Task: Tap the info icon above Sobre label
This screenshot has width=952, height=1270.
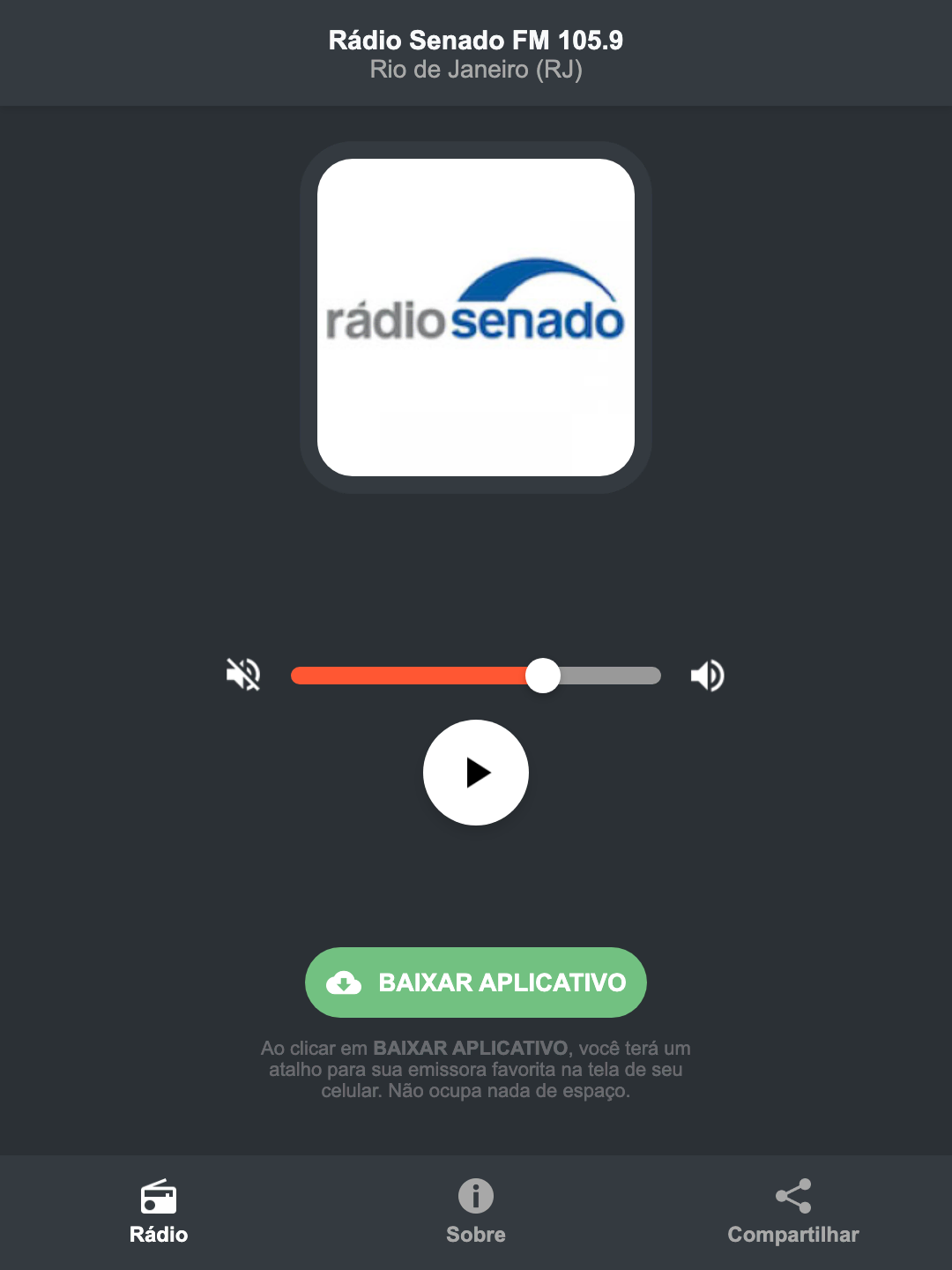Action: coord(475,1198)
